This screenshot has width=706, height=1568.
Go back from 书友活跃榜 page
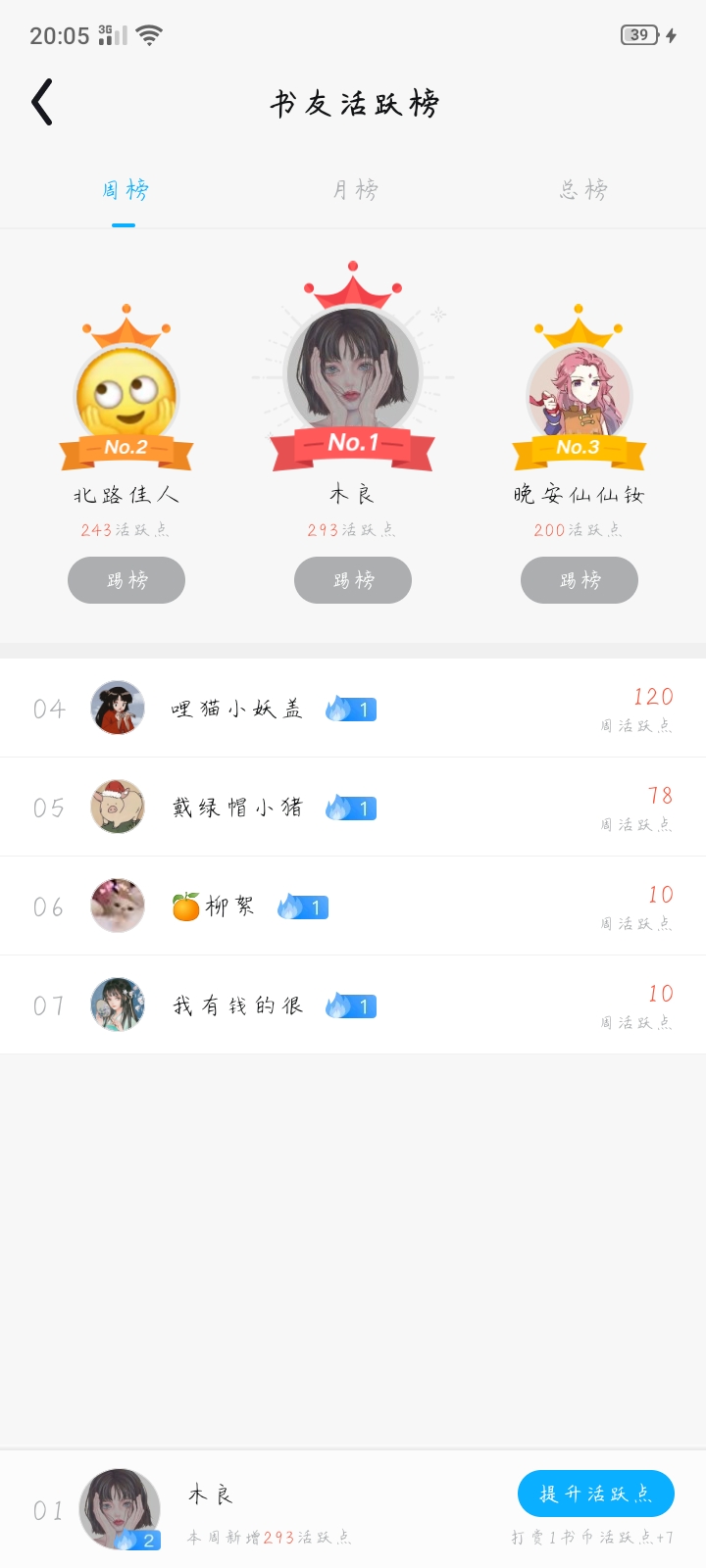coord(42,103)
